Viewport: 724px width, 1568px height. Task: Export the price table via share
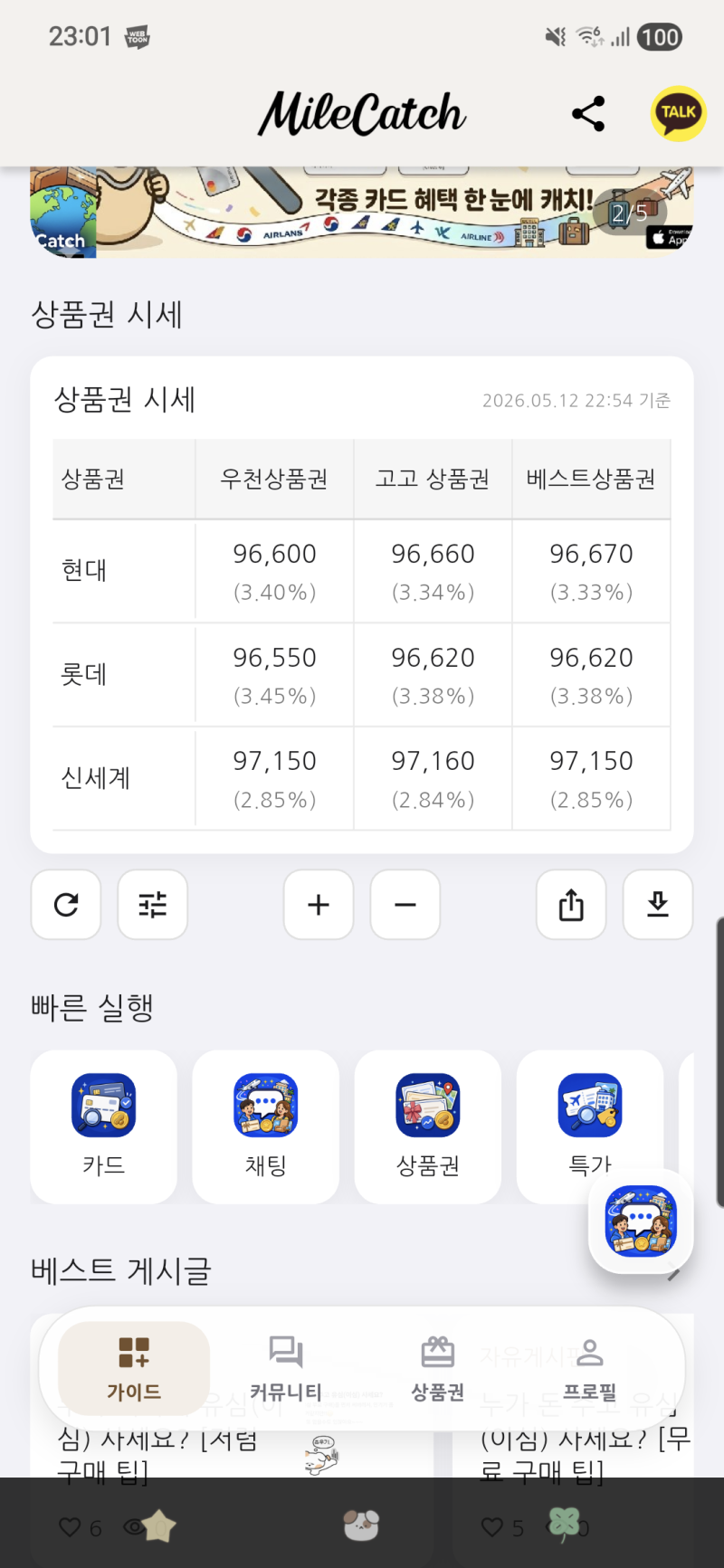pos(571,905)
